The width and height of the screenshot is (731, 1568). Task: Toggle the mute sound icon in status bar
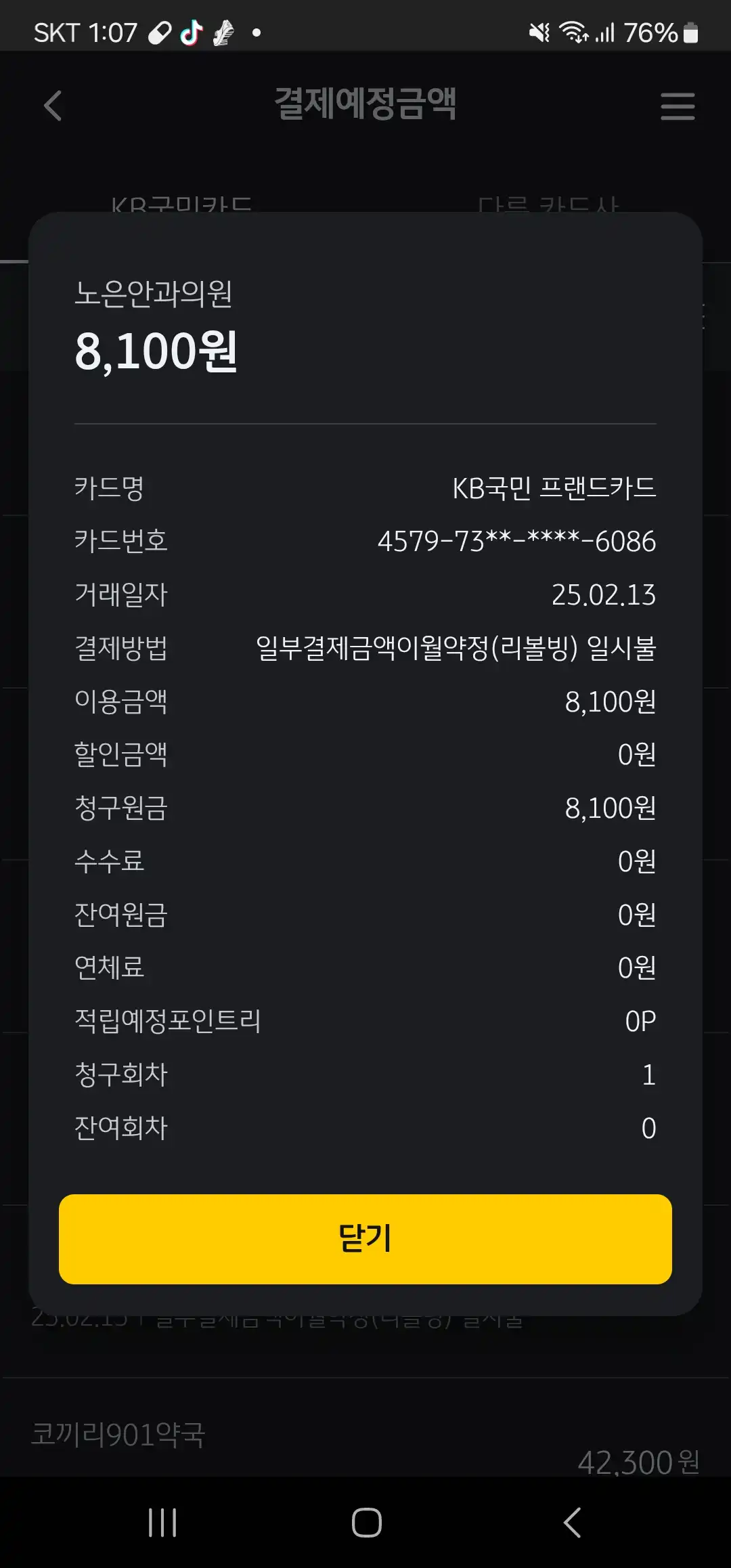(538, 31)
